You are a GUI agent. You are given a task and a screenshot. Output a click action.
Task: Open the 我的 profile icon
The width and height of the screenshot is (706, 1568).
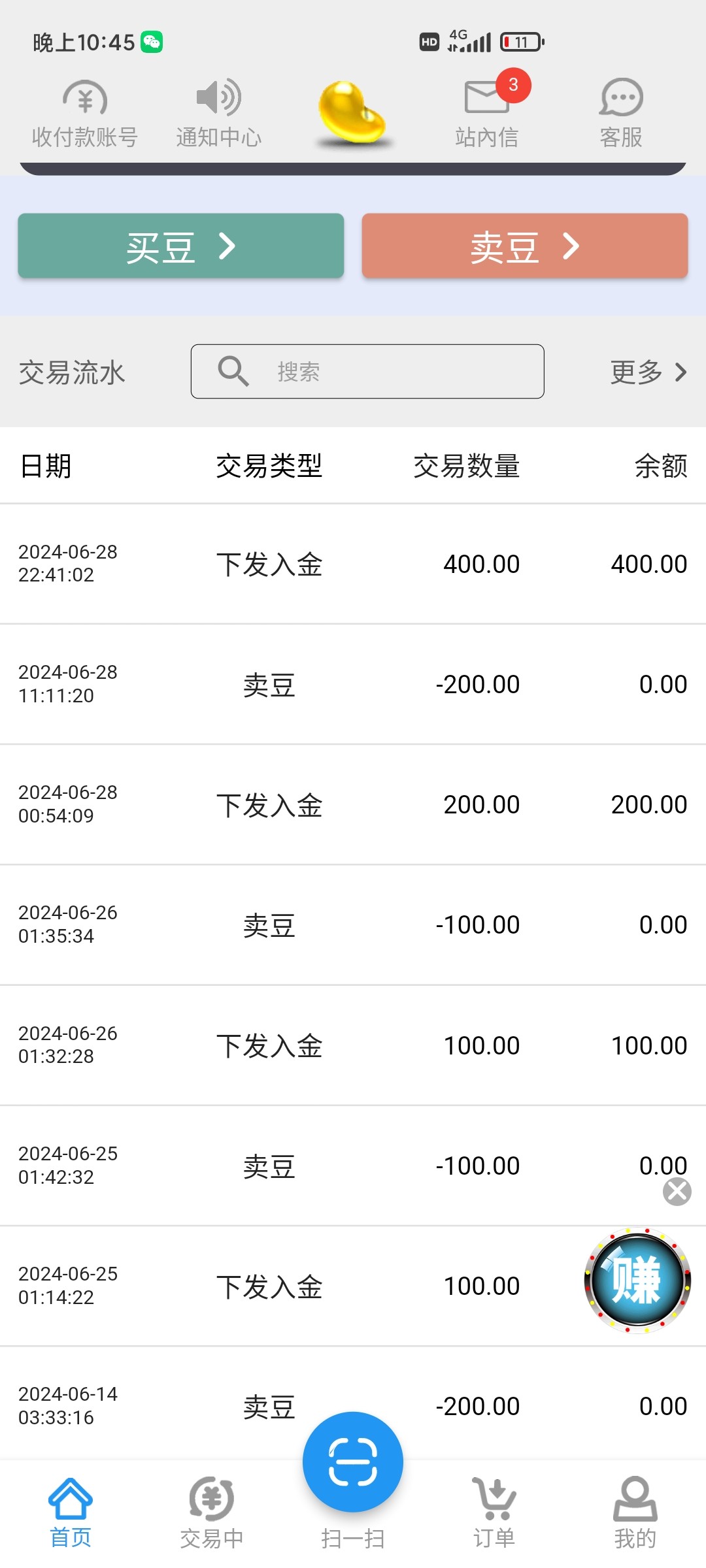(635, 1500)
